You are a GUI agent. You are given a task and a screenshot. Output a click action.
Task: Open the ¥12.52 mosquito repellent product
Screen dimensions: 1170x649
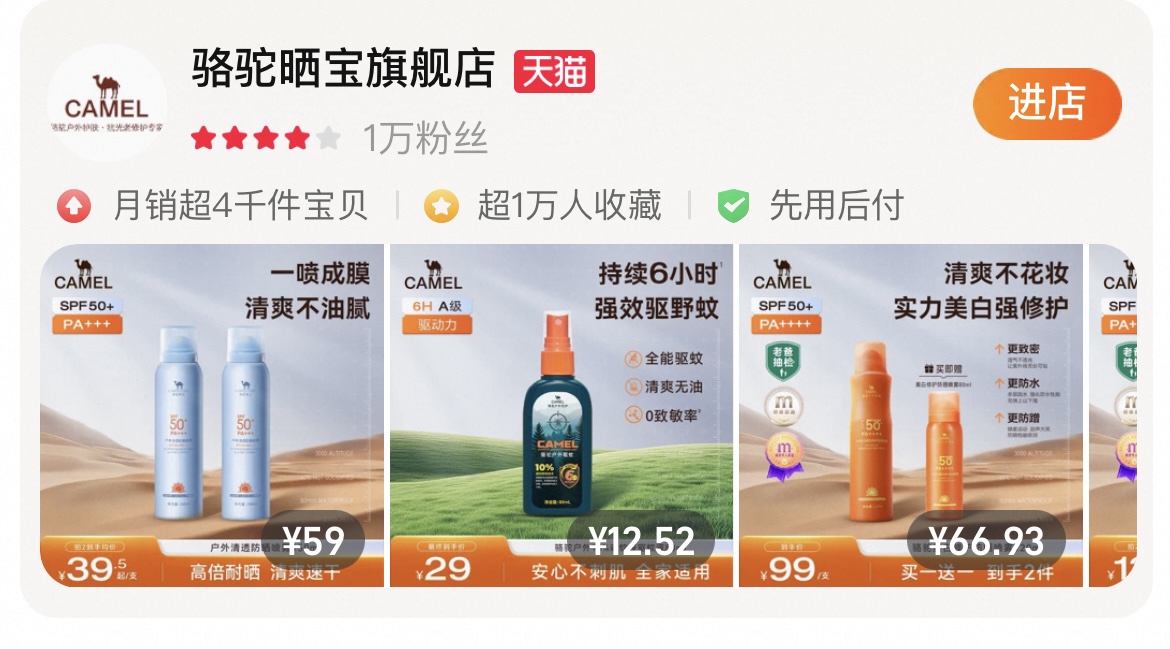pyautogui.click(x=561, y=415)
